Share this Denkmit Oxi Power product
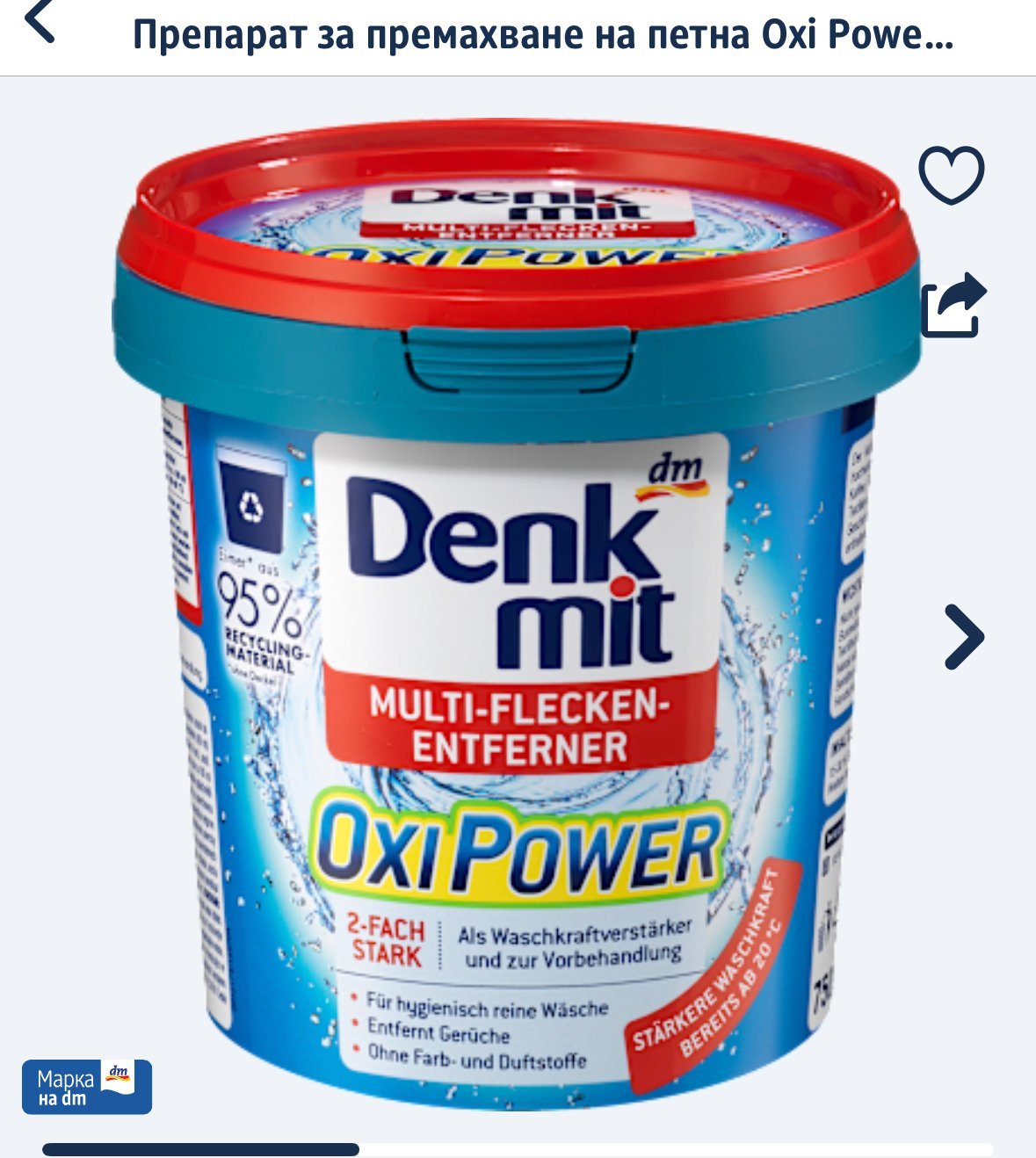This screenshot has height=1158, width=1036. 953,305
